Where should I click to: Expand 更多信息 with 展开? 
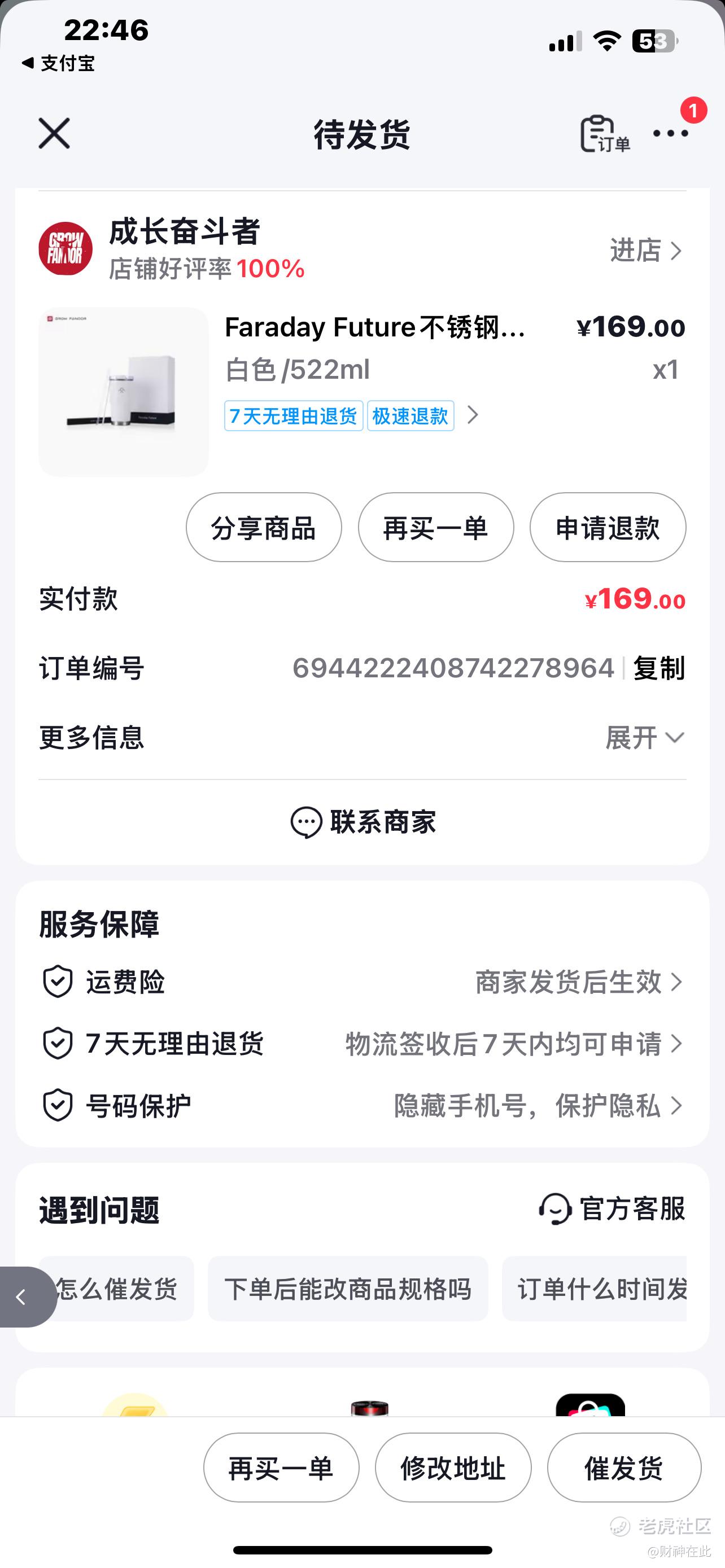pyautogui.click(x=645, y=738)
